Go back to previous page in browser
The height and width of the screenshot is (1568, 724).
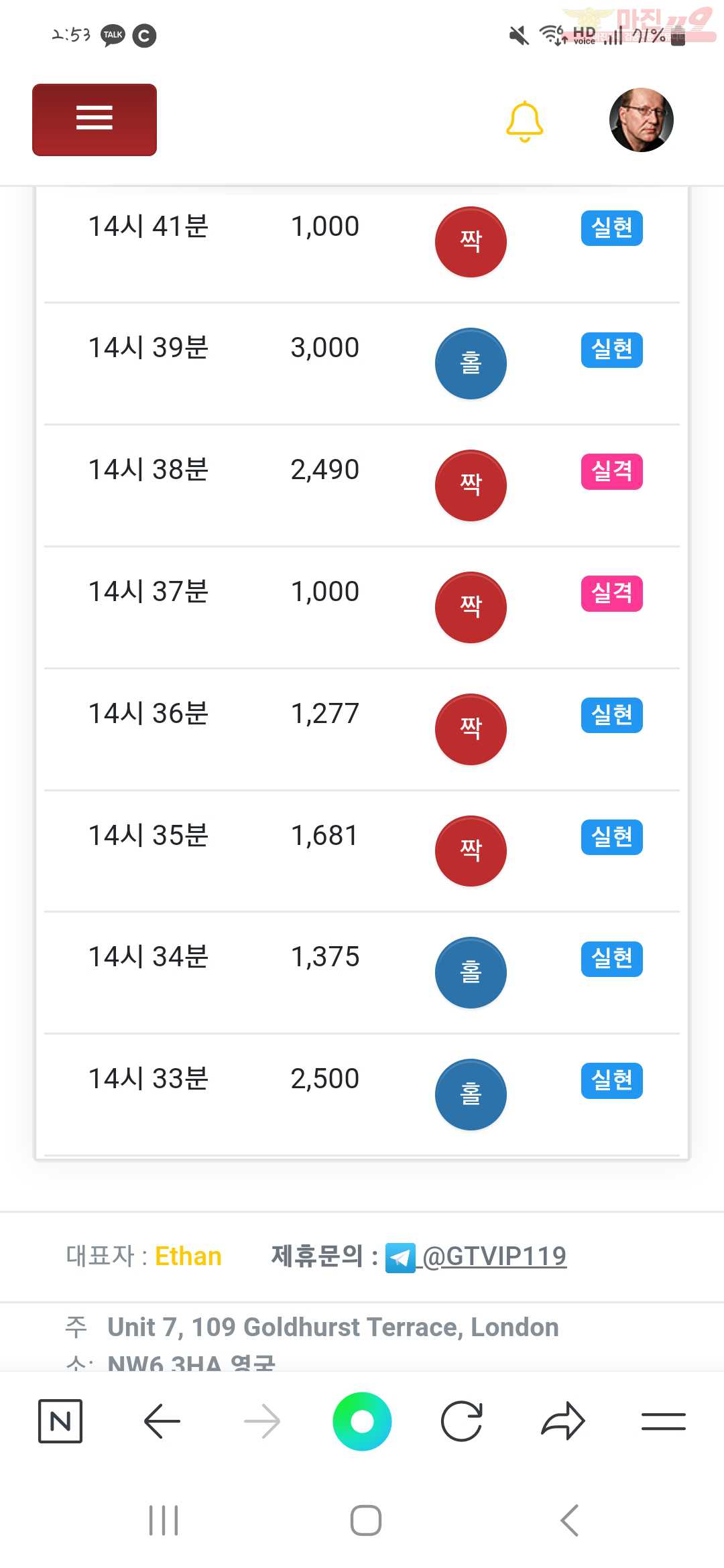click(x=162, y=1421)
